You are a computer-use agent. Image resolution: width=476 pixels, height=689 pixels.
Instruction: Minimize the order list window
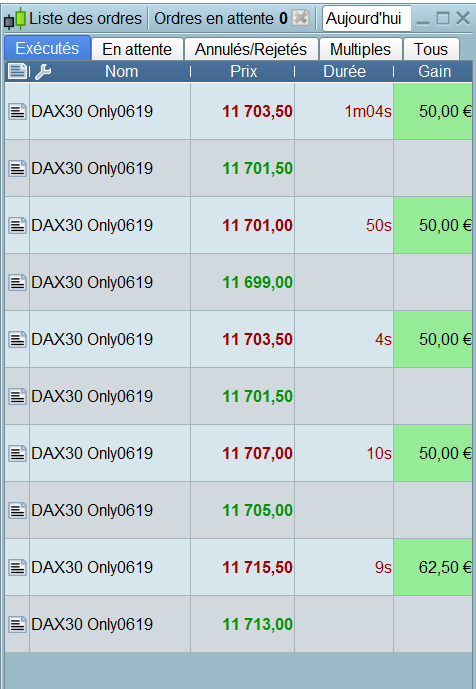point(423,19)
